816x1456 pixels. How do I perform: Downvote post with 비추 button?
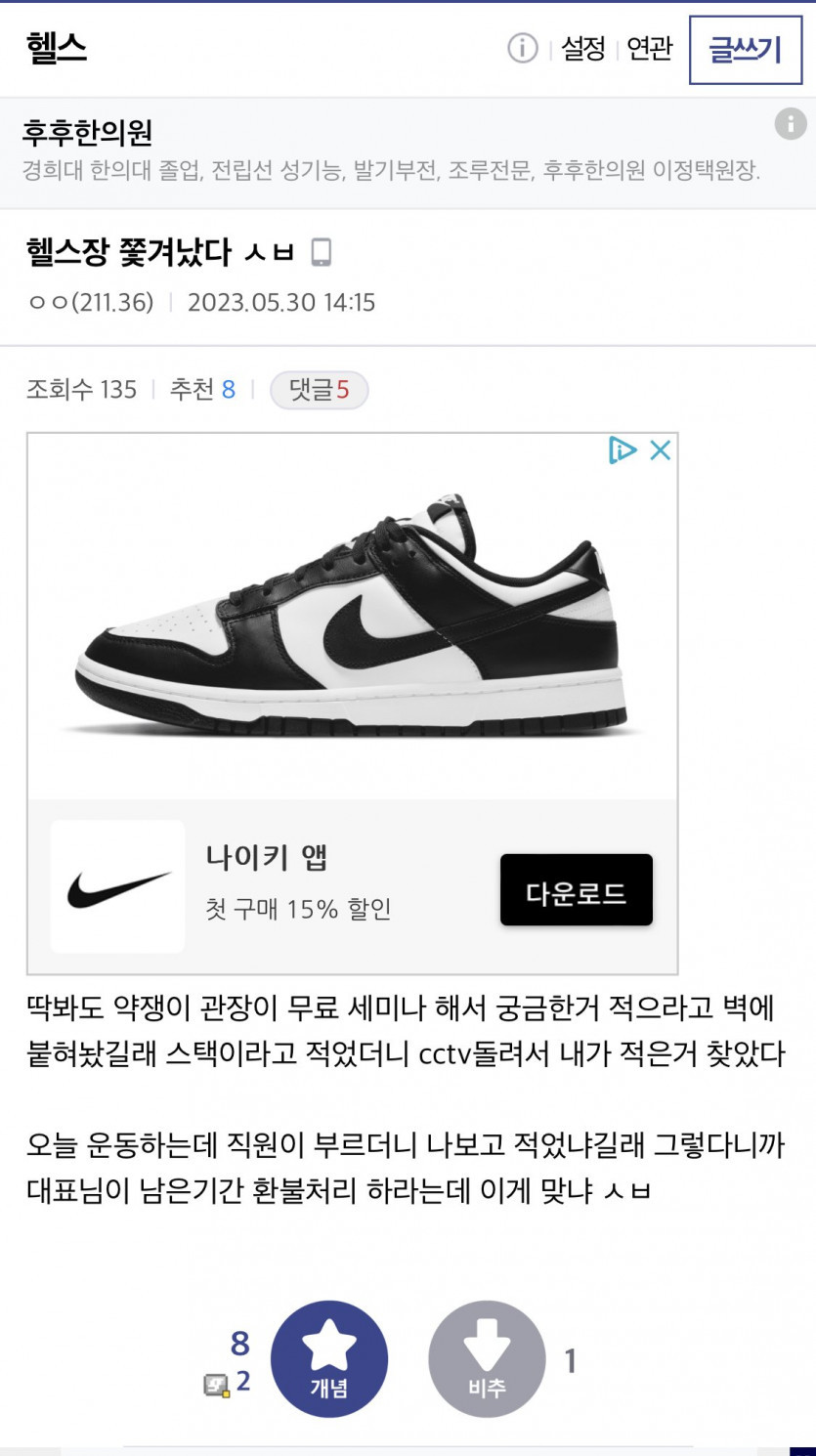[486, 1359]
